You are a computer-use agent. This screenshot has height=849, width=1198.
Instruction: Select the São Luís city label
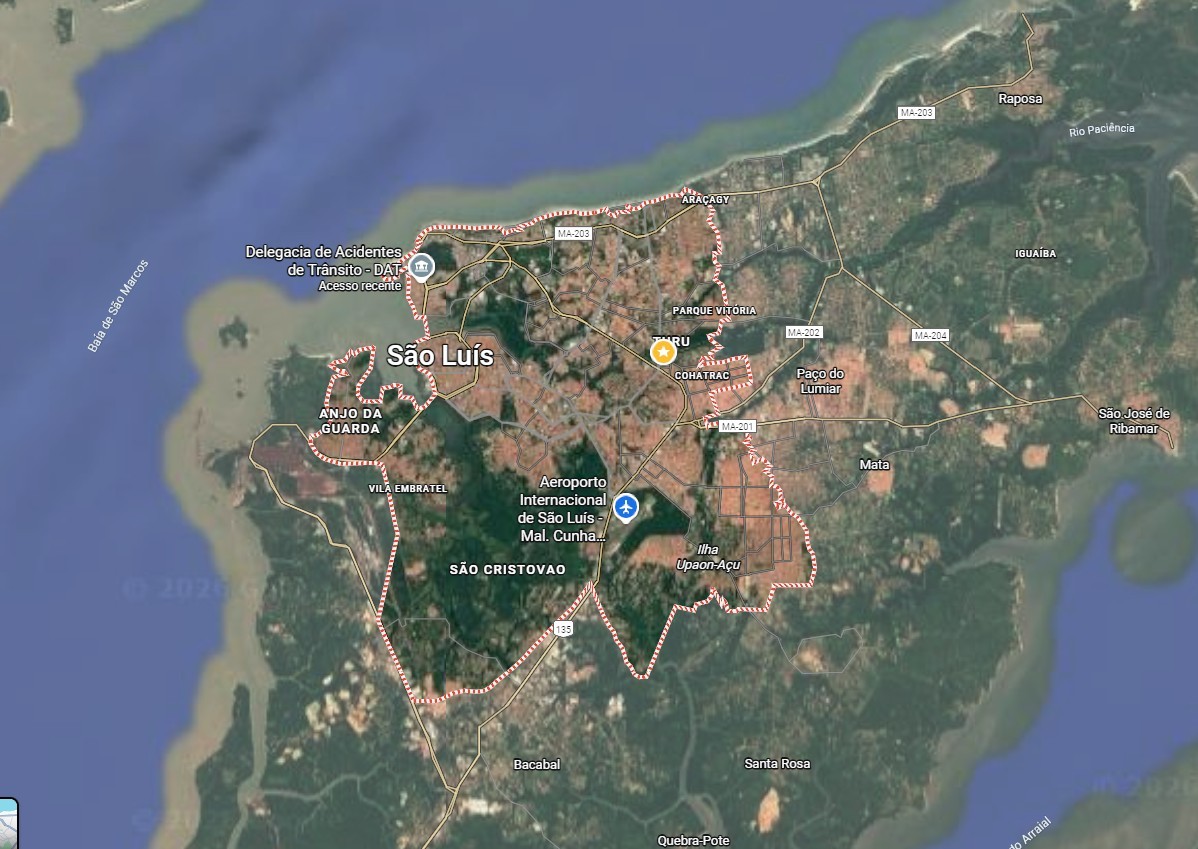pyautogui.click(x=440, y=355)
